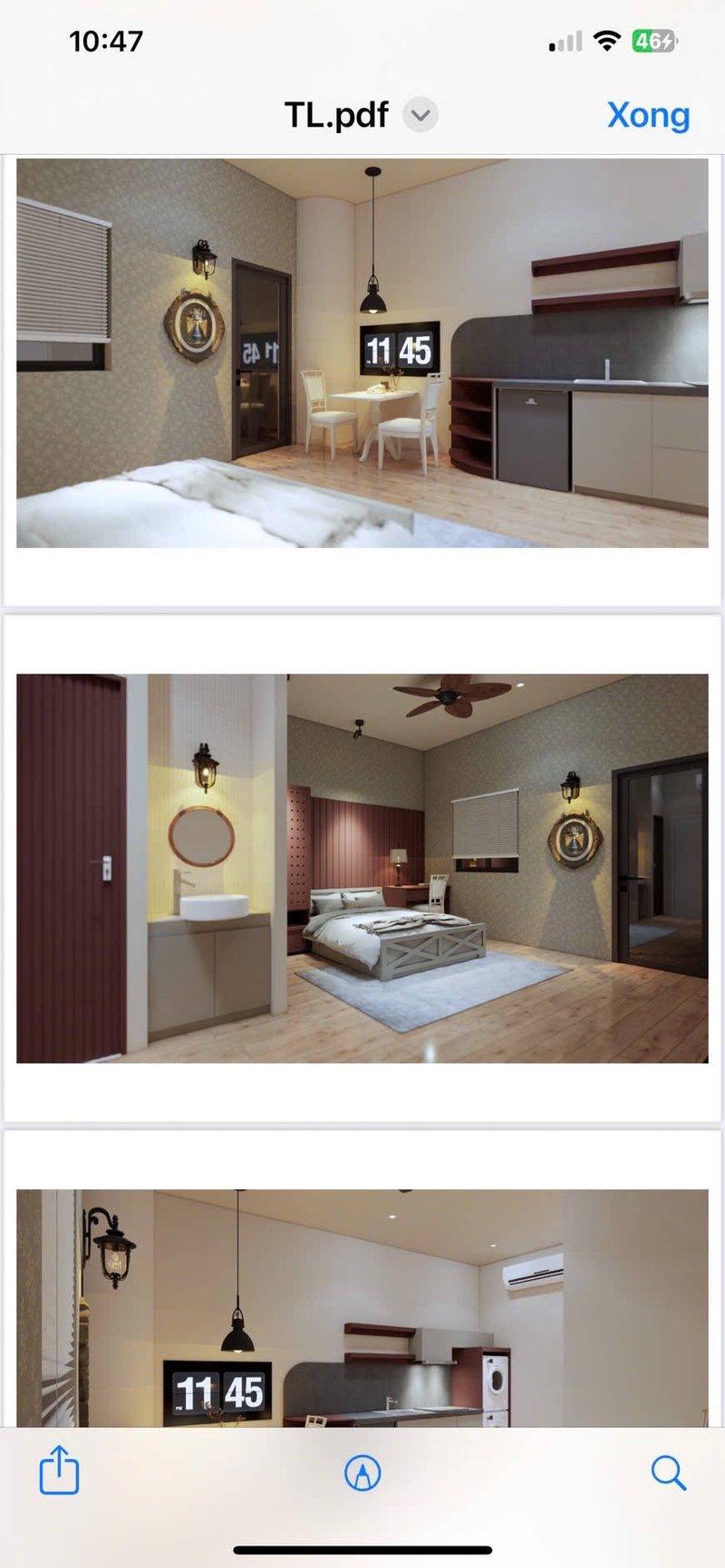Open the Markup annotation tool
Screen dimensions: 725x1568
[x=362, y=1468]
